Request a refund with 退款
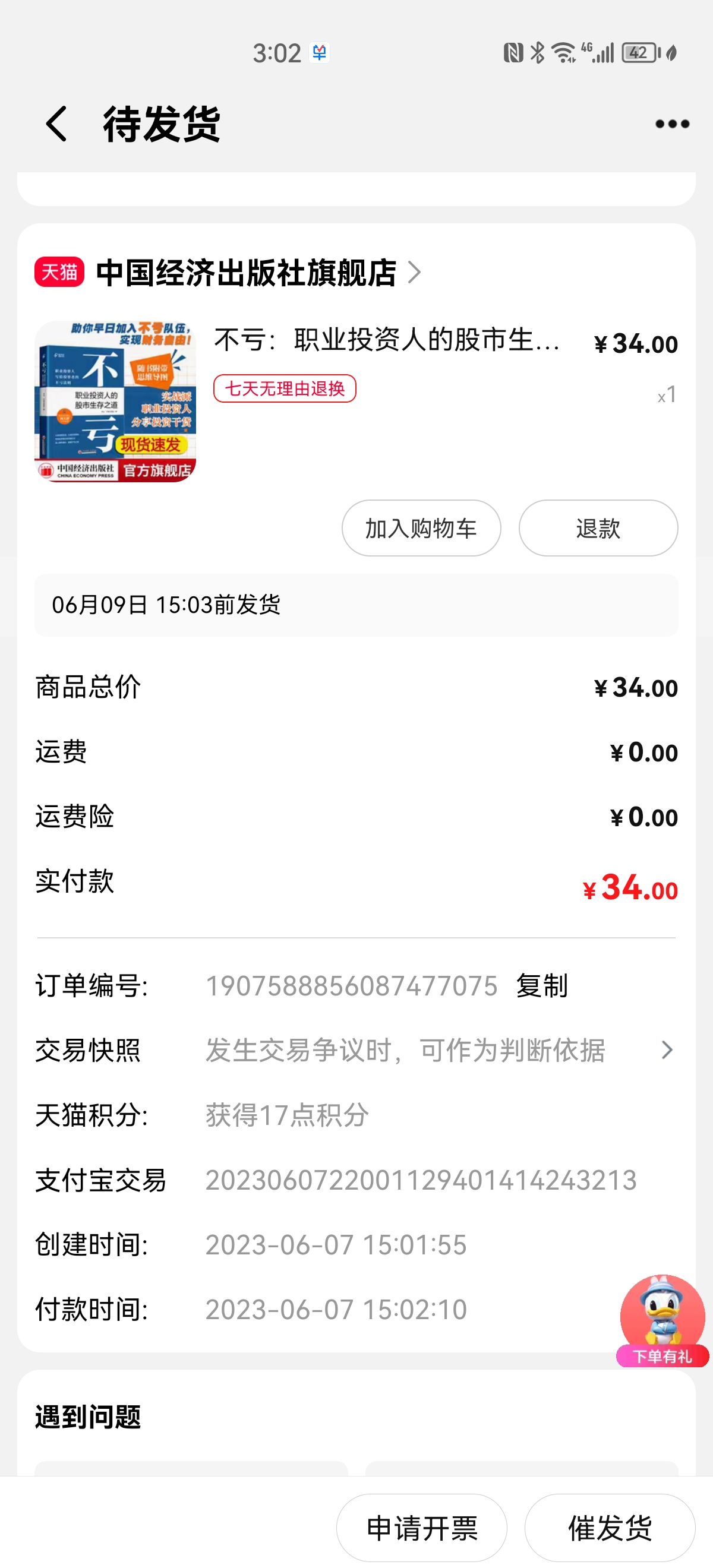The image size is (713, 1568). pyautogui.click(x=597, y=528)
